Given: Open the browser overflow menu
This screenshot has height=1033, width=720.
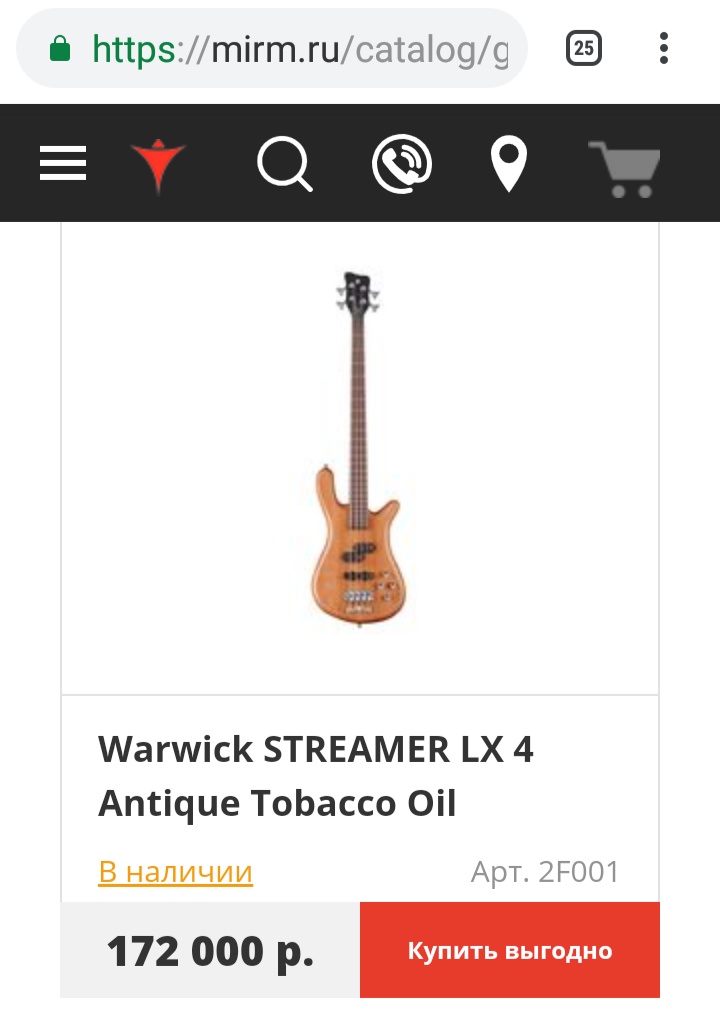Looking at the screenshot, I should pos(664,48).
